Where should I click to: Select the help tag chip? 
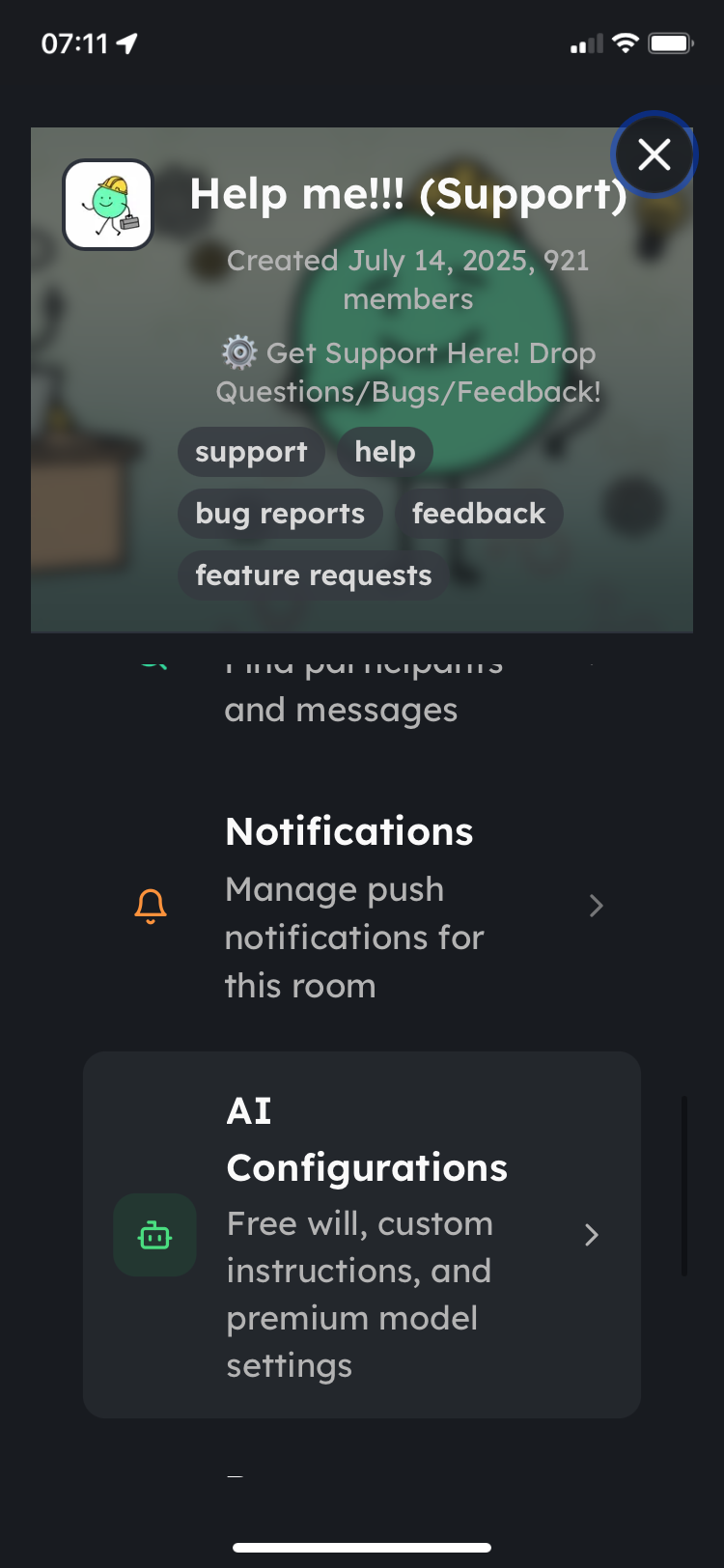[x=384, y=452]
